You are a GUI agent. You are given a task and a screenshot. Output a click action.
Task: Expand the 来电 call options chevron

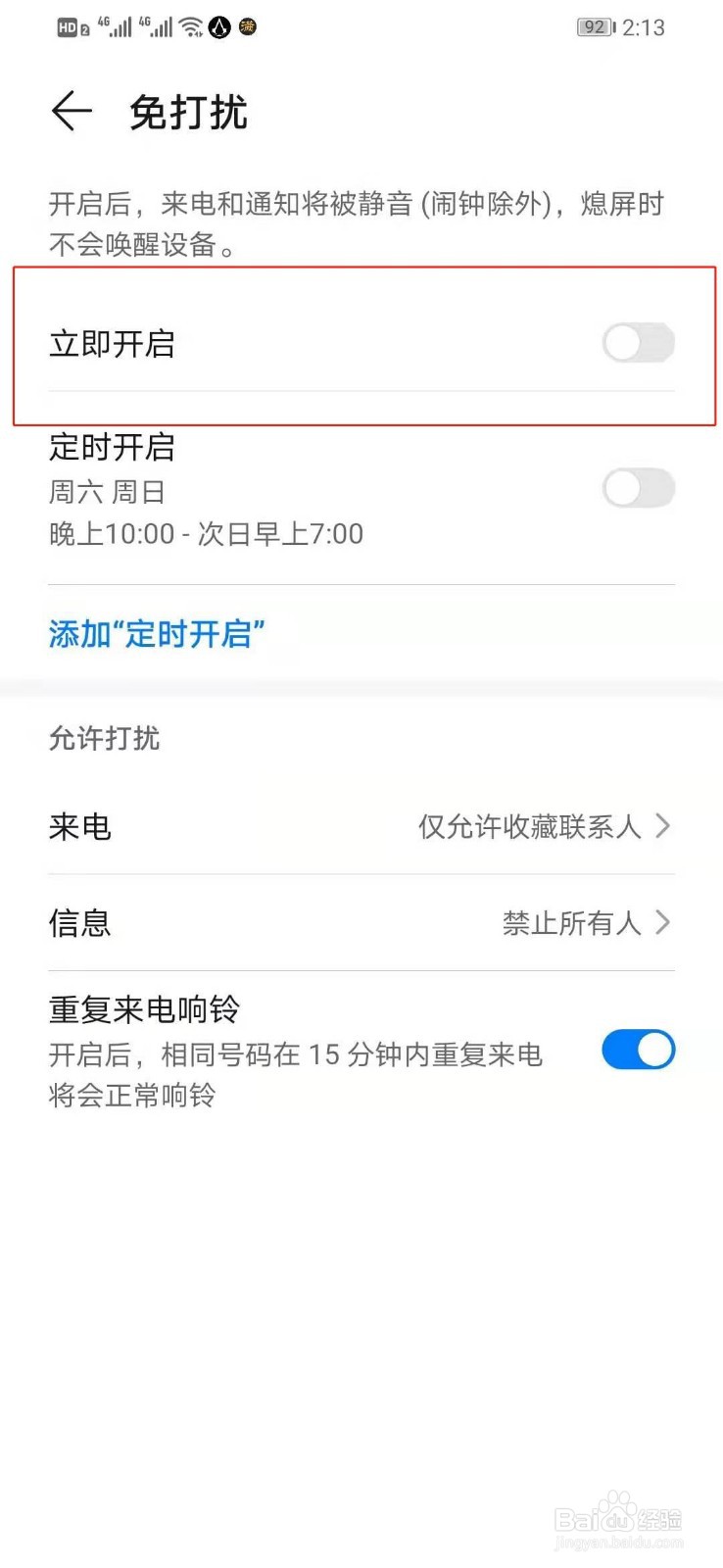click(x=662, y=826)
